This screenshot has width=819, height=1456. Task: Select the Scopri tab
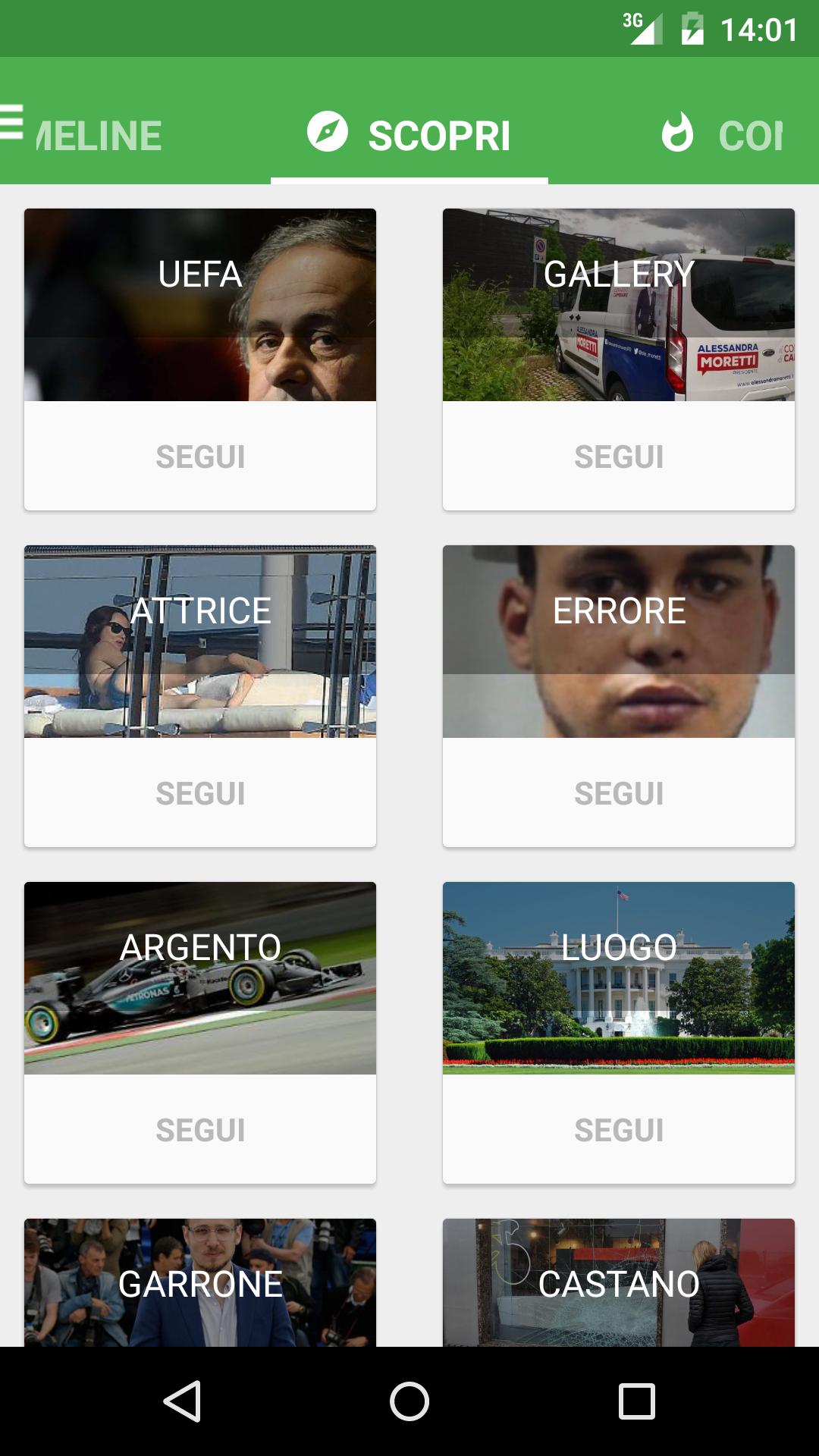pos(409,135)
